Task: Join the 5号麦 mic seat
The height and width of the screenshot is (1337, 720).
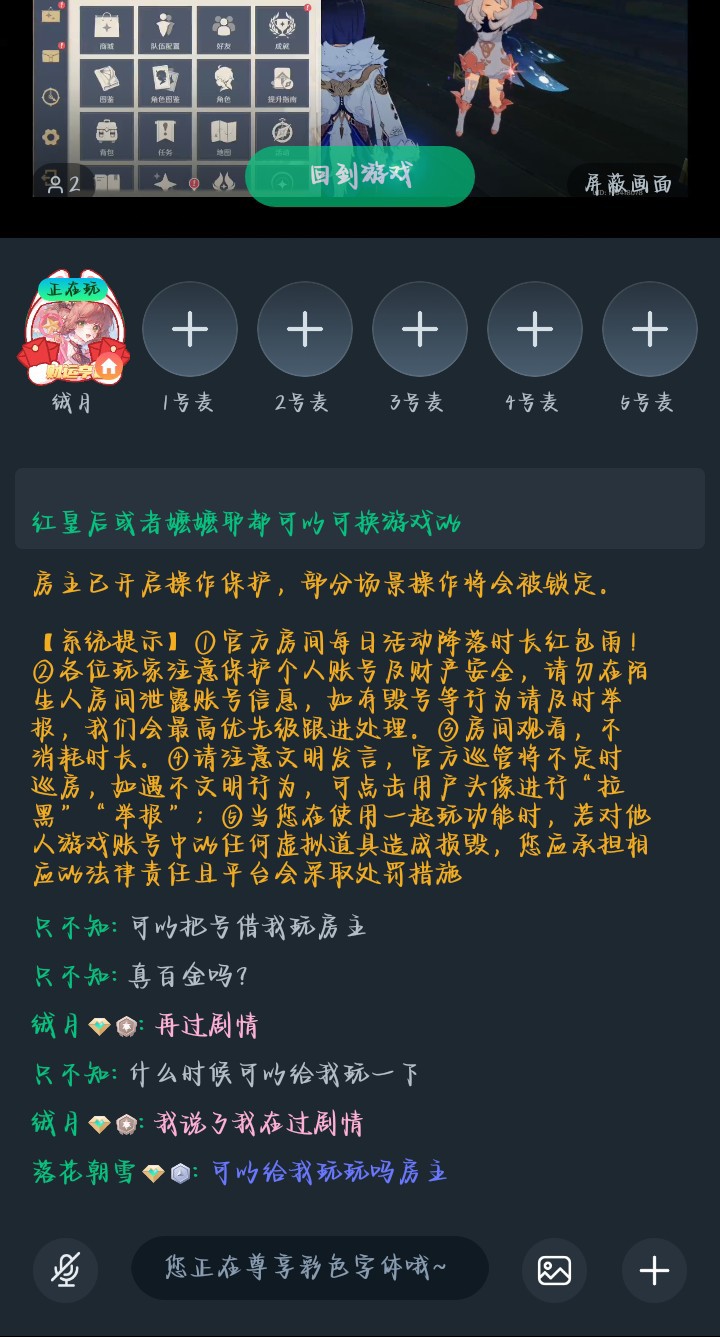Action: point(650,329)
